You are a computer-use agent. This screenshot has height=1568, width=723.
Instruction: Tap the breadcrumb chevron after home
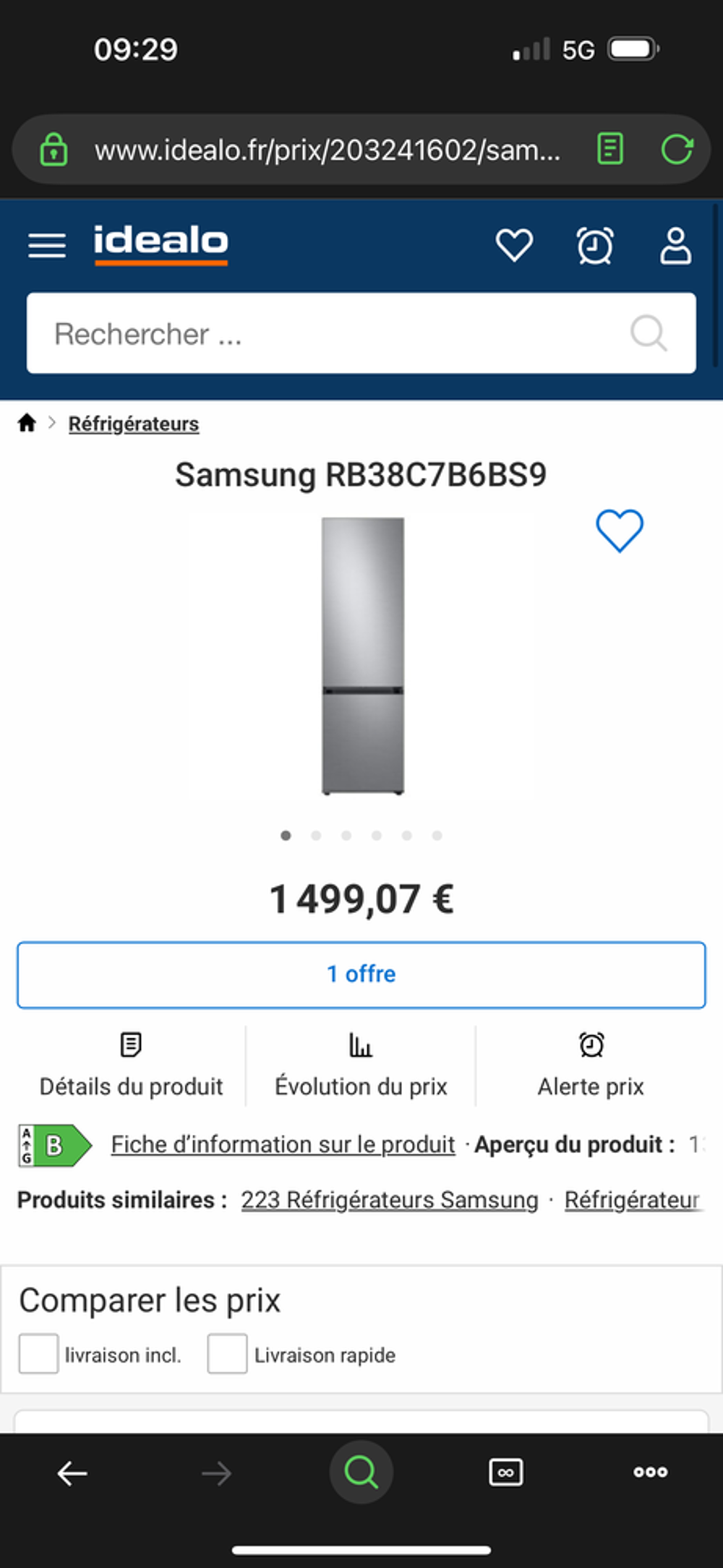click(x=51, y=424)
